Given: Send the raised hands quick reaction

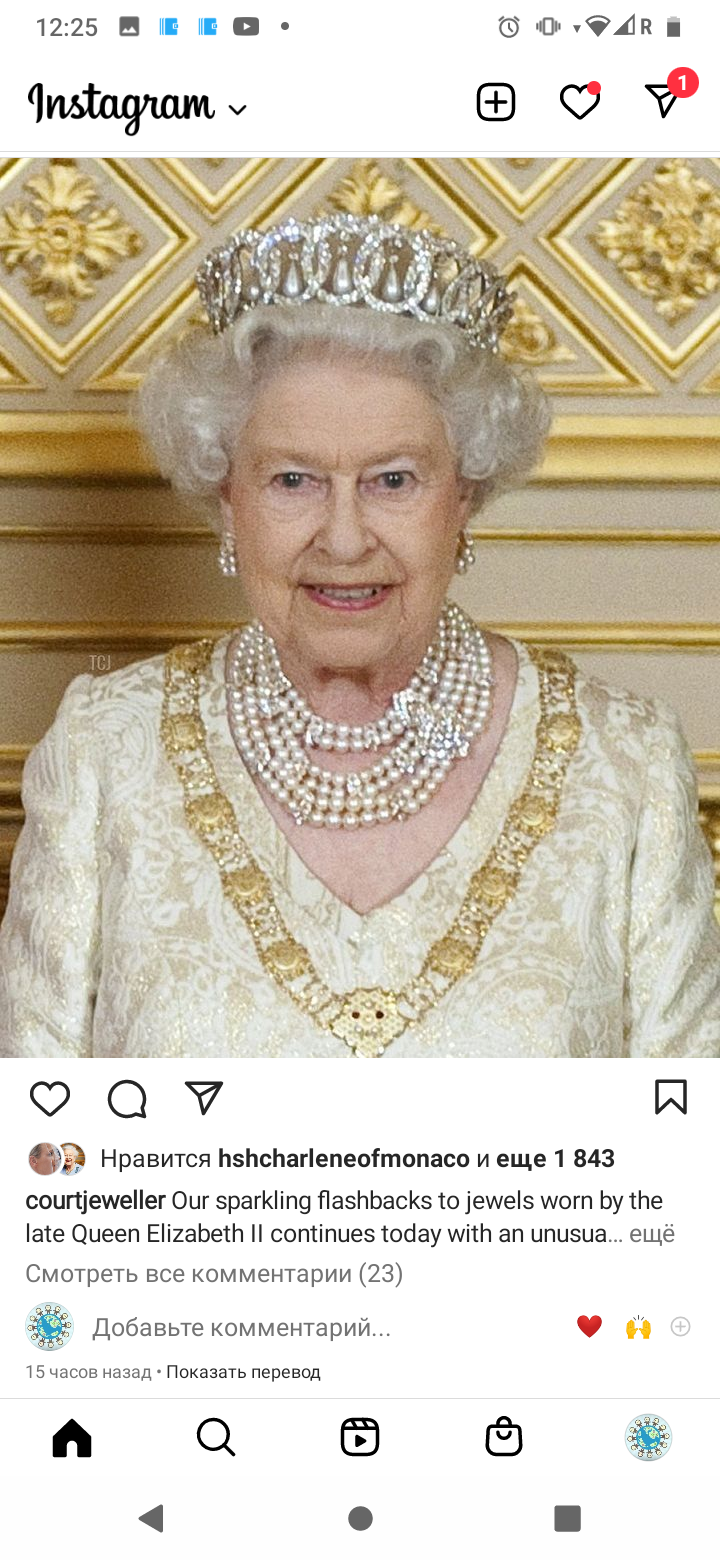Looking at the screenshot, I should (638, 1327).
